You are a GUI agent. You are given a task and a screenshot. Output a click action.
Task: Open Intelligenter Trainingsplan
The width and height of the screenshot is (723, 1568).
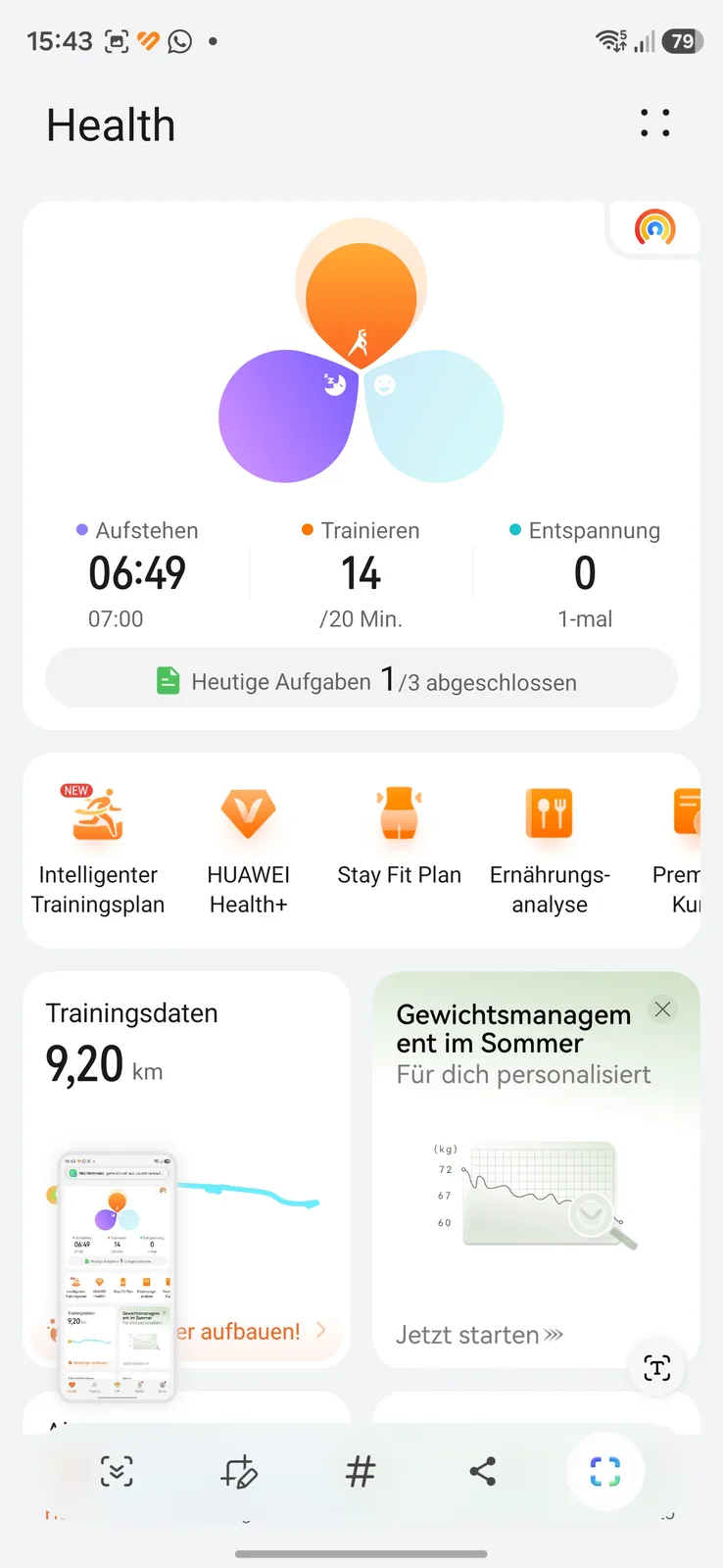point(98,851)
